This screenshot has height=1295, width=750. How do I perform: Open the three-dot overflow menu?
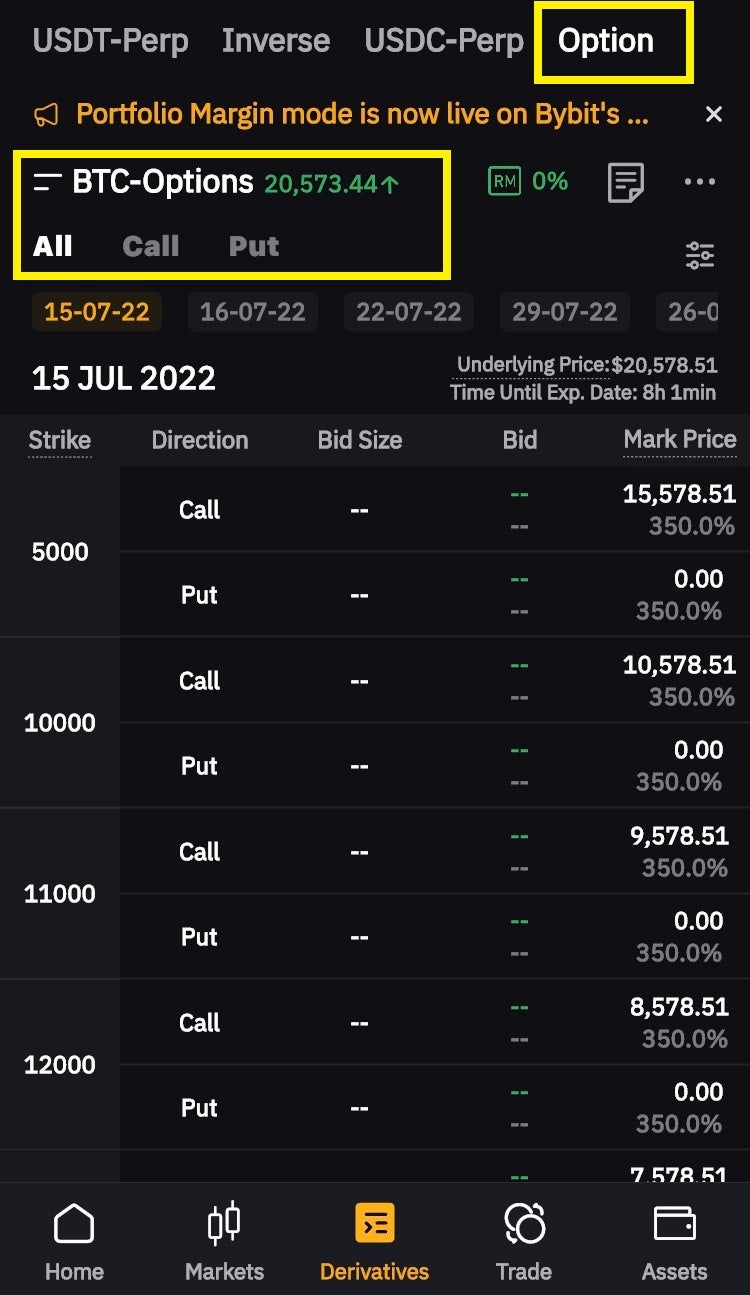(699, 182)
